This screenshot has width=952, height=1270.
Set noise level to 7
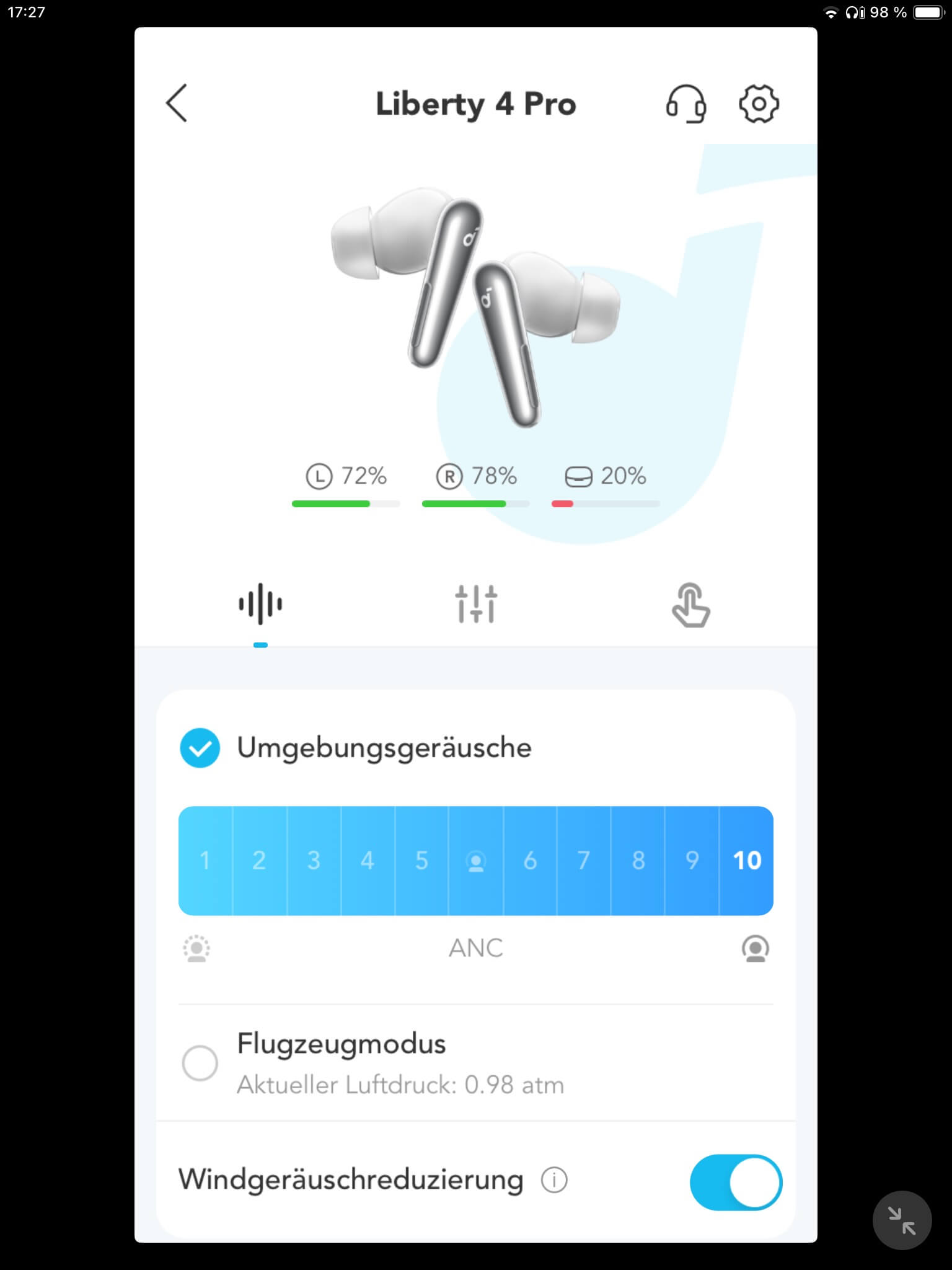pos(583,861)
